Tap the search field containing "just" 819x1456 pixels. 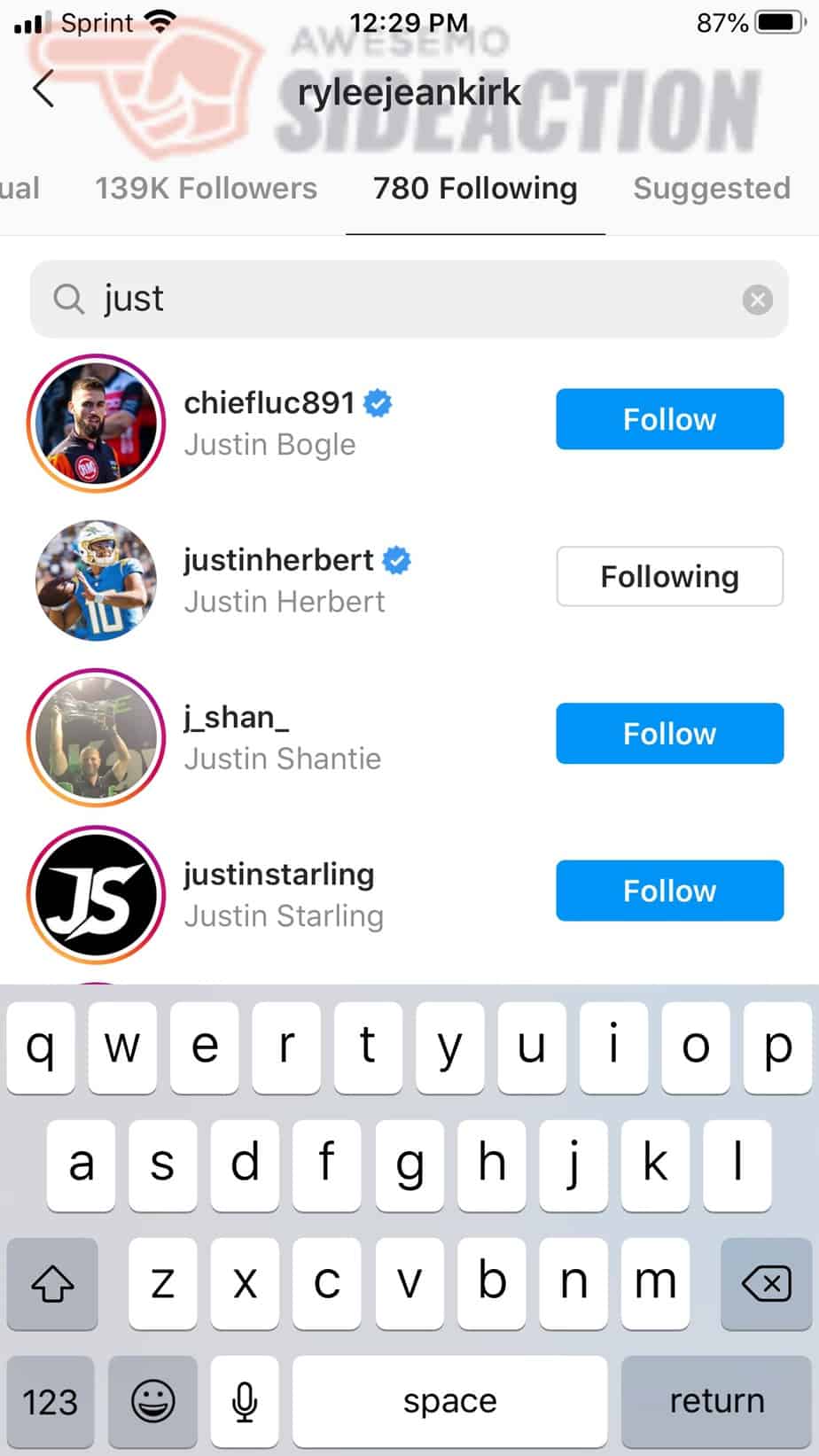click(409, 300)
